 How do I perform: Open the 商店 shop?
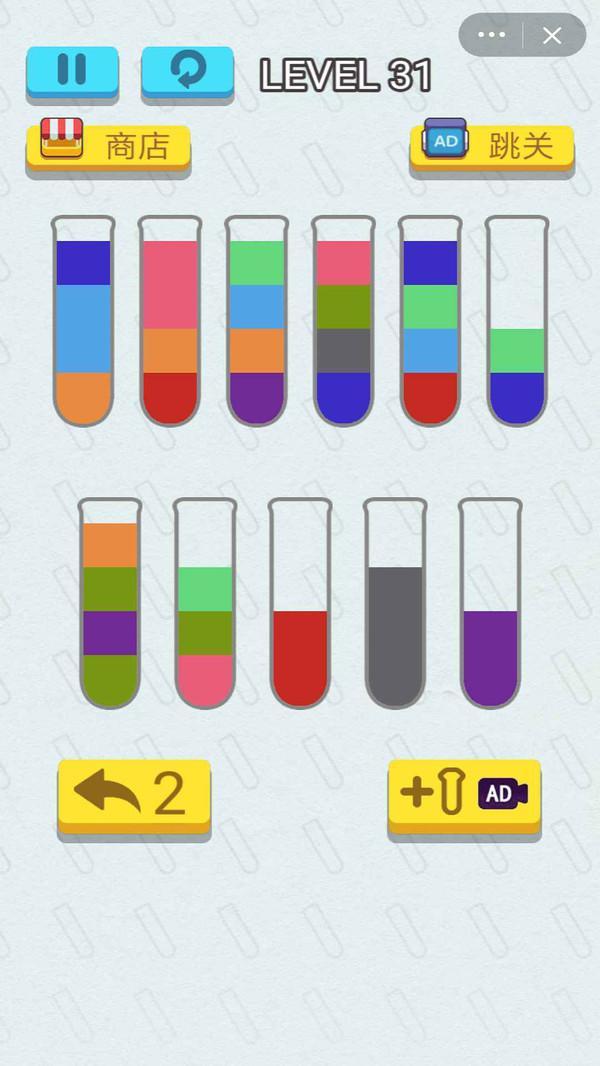pyautogui.click(x=108, y=146)
